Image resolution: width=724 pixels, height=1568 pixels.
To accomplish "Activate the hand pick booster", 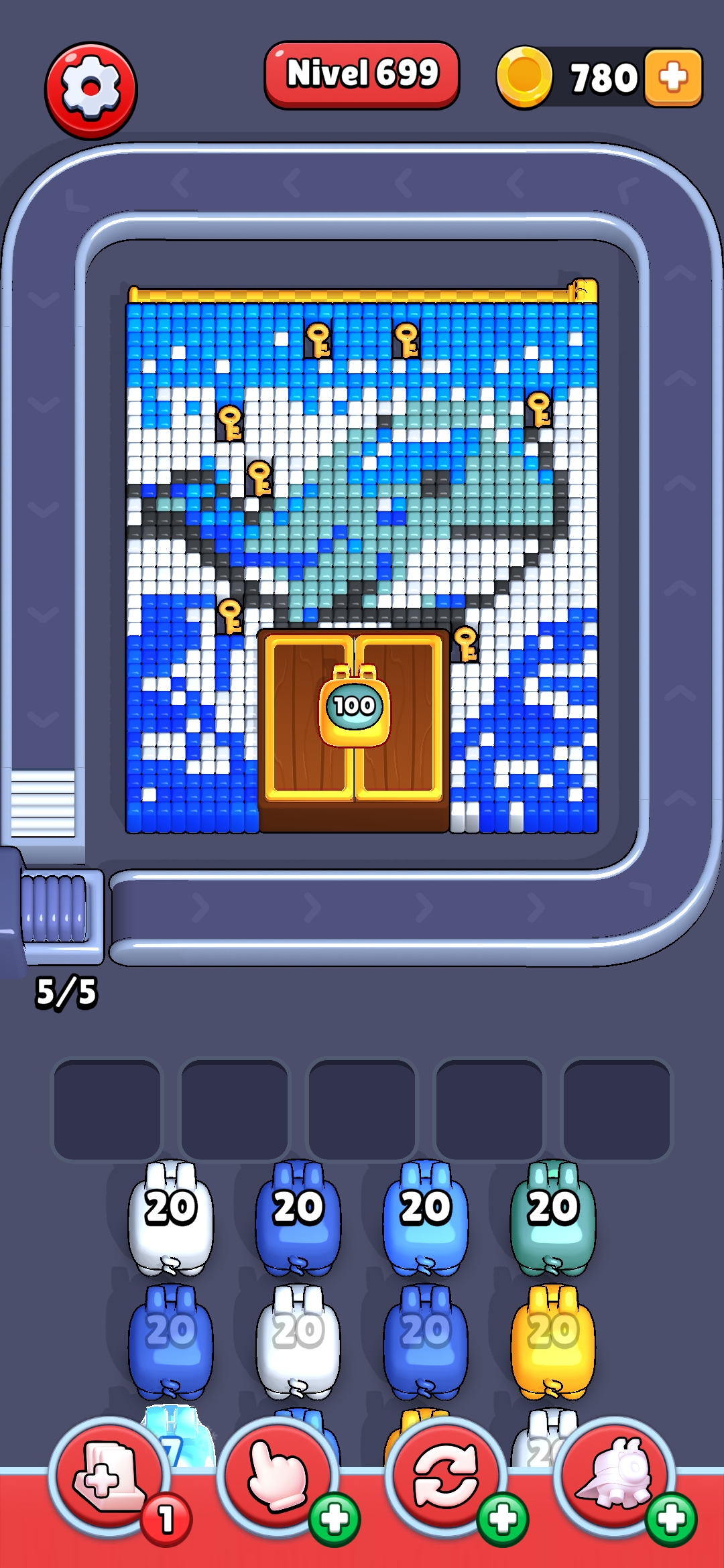I will point(278,1474).
